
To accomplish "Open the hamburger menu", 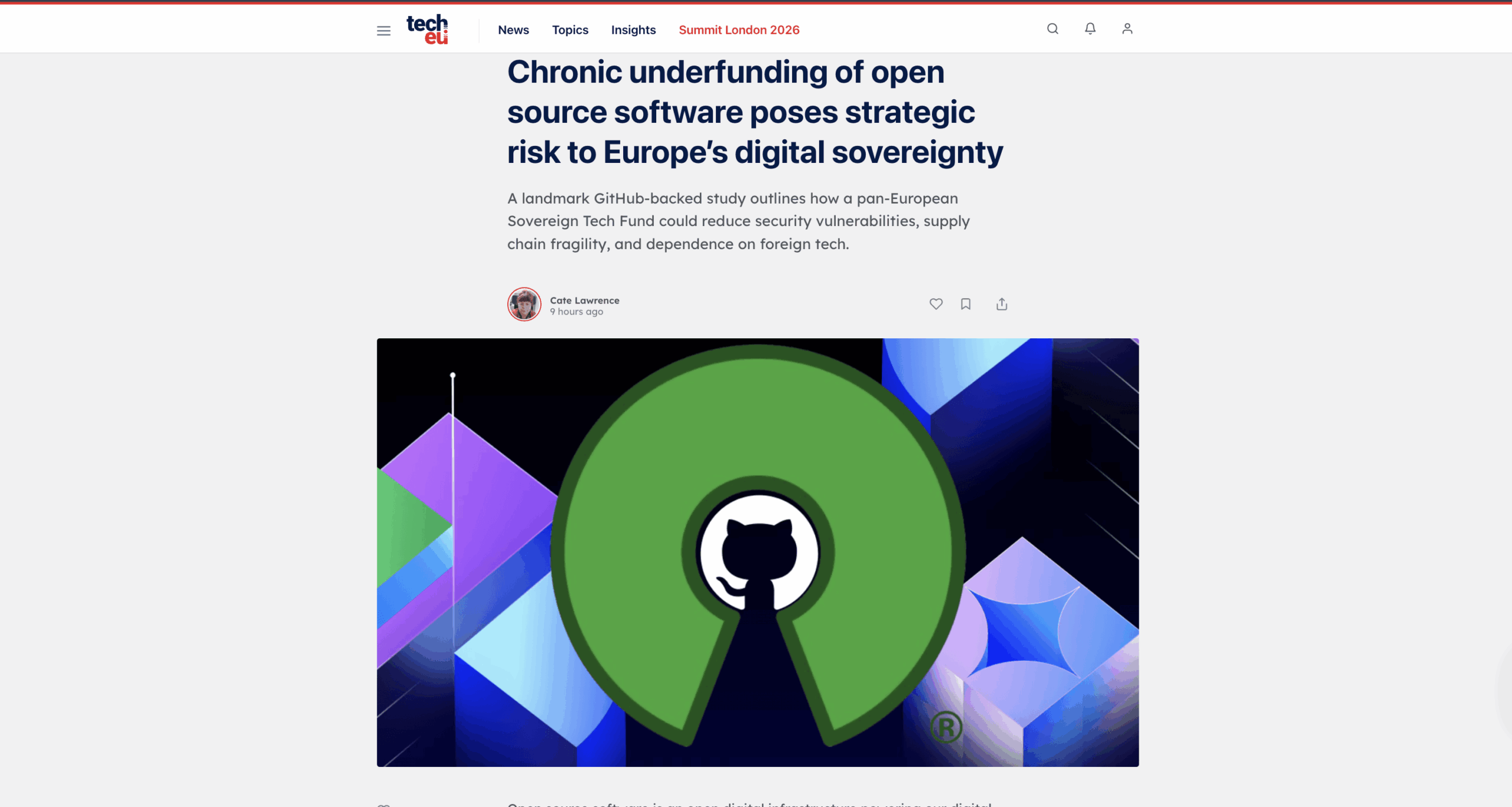I will click(x=383, y=30).
